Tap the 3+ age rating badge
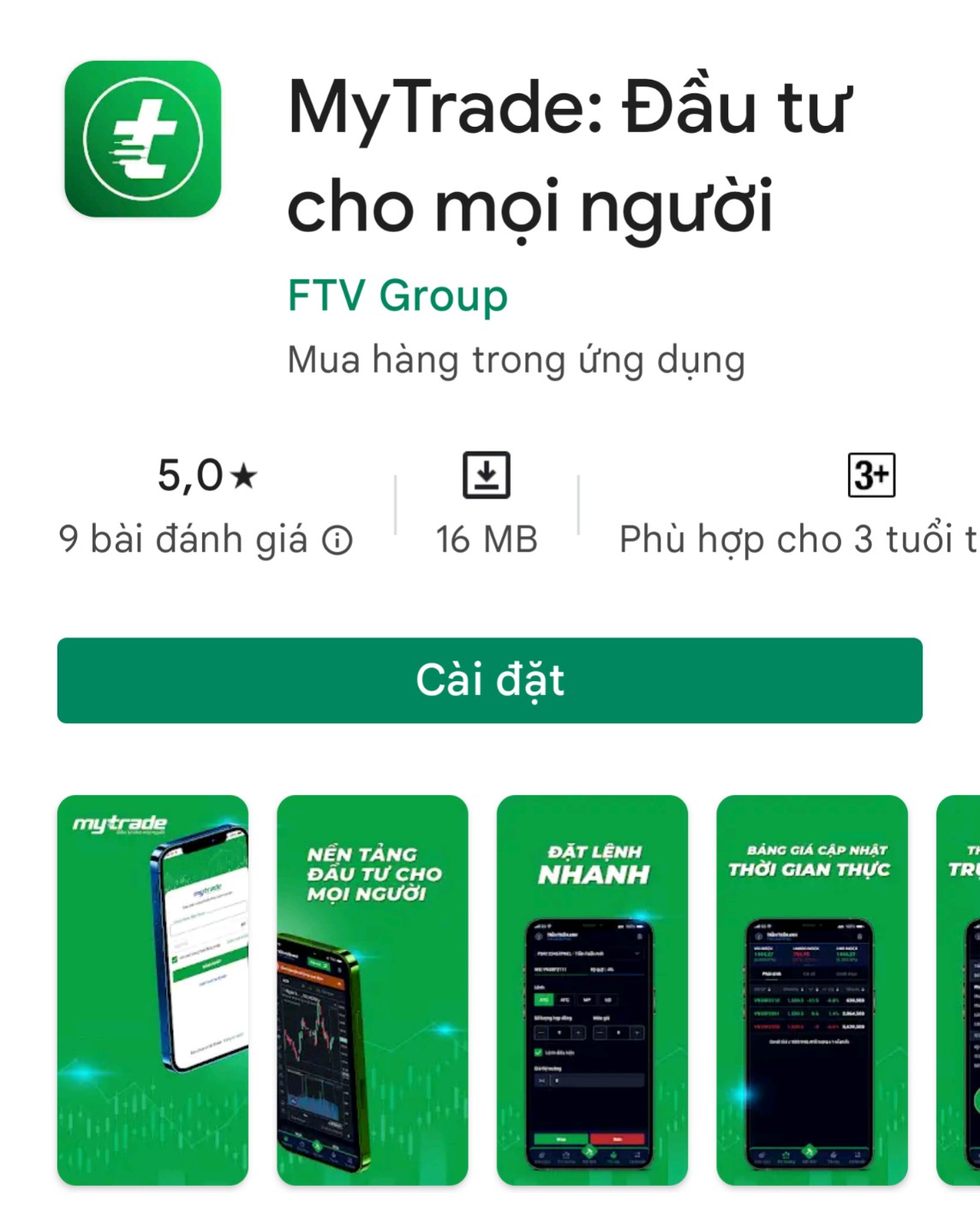980x1226 pixels. (871, 475)
